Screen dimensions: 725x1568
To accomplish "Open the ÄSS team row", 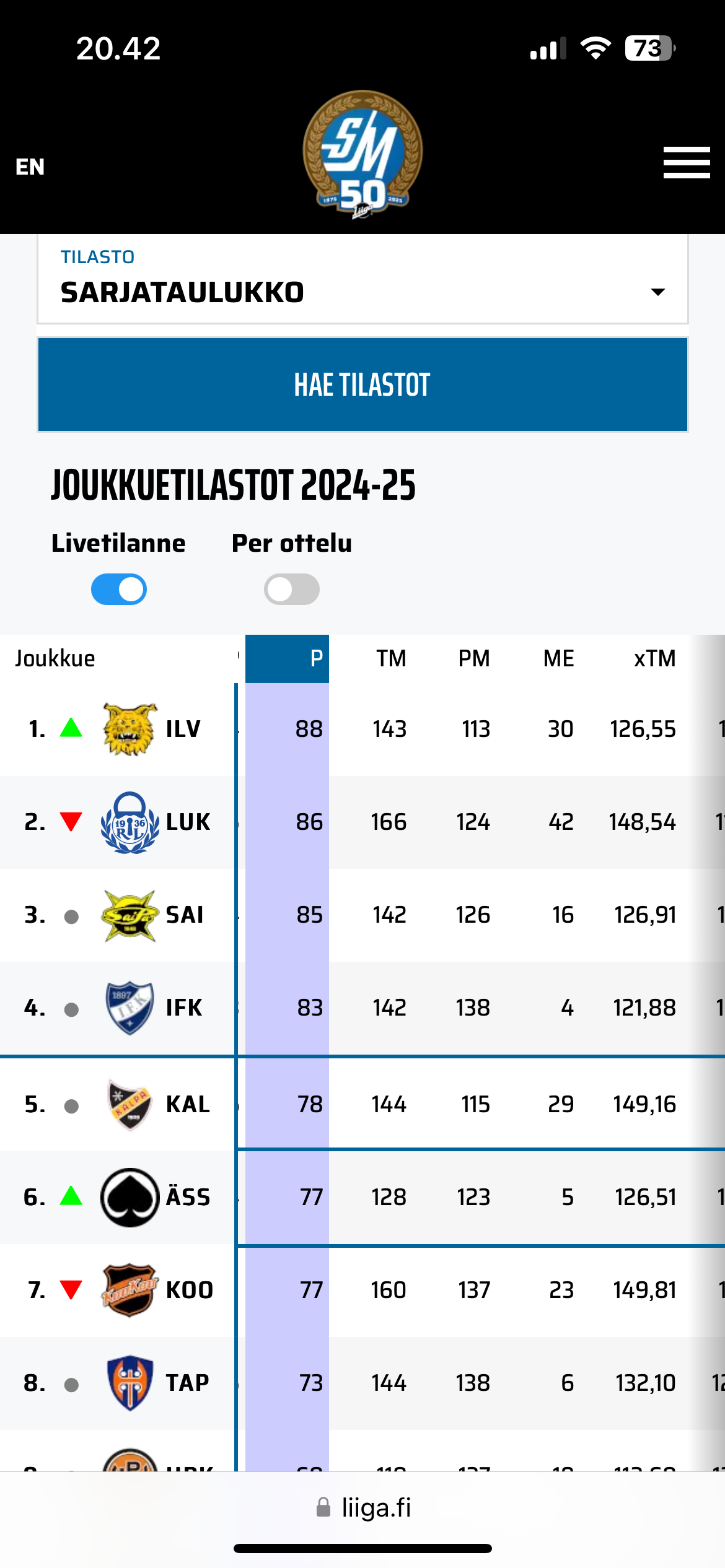I will click(x=187, y=1197).
